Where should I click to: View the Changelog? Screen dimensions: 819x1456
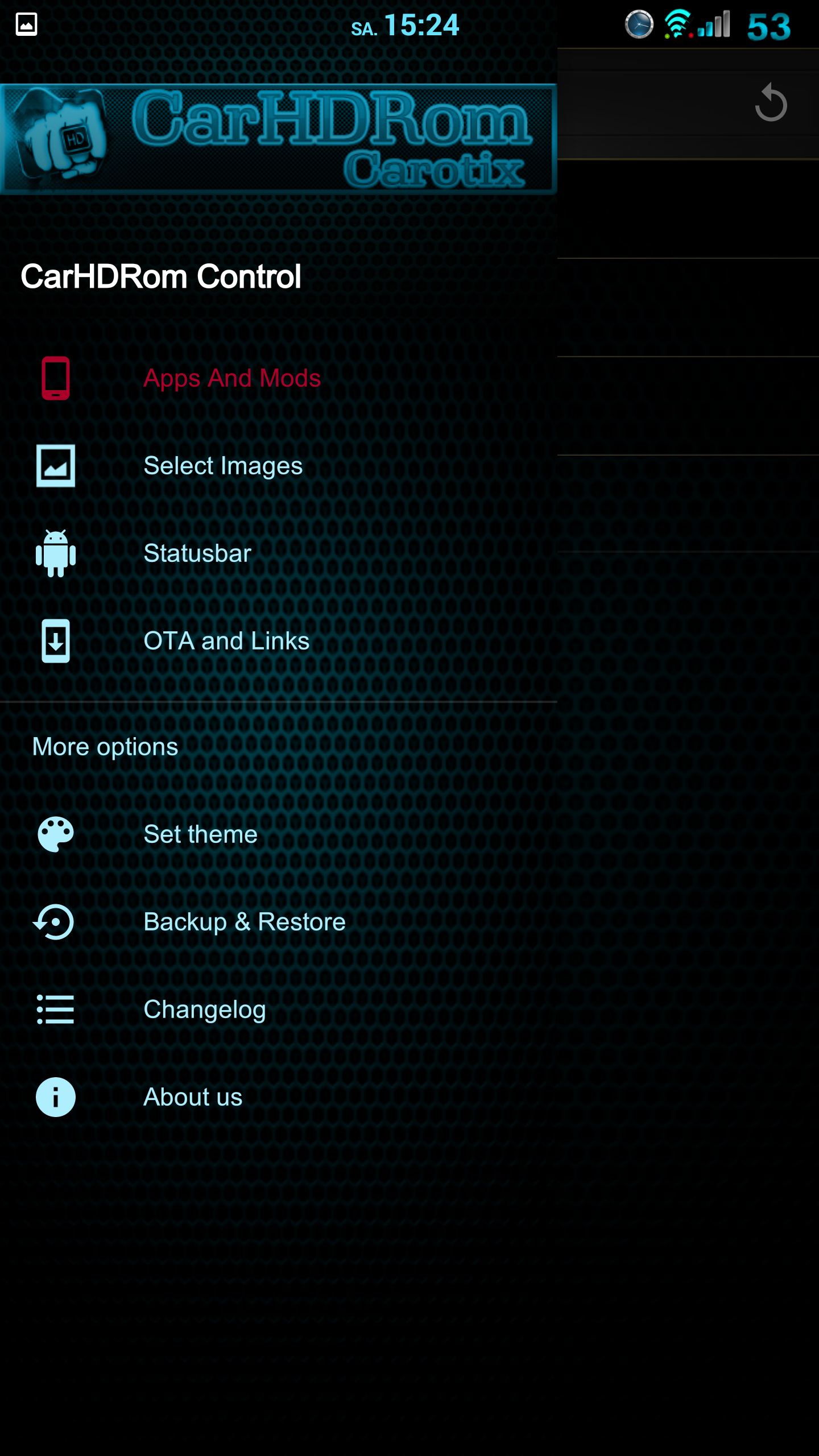click(x=279, y=1010)
